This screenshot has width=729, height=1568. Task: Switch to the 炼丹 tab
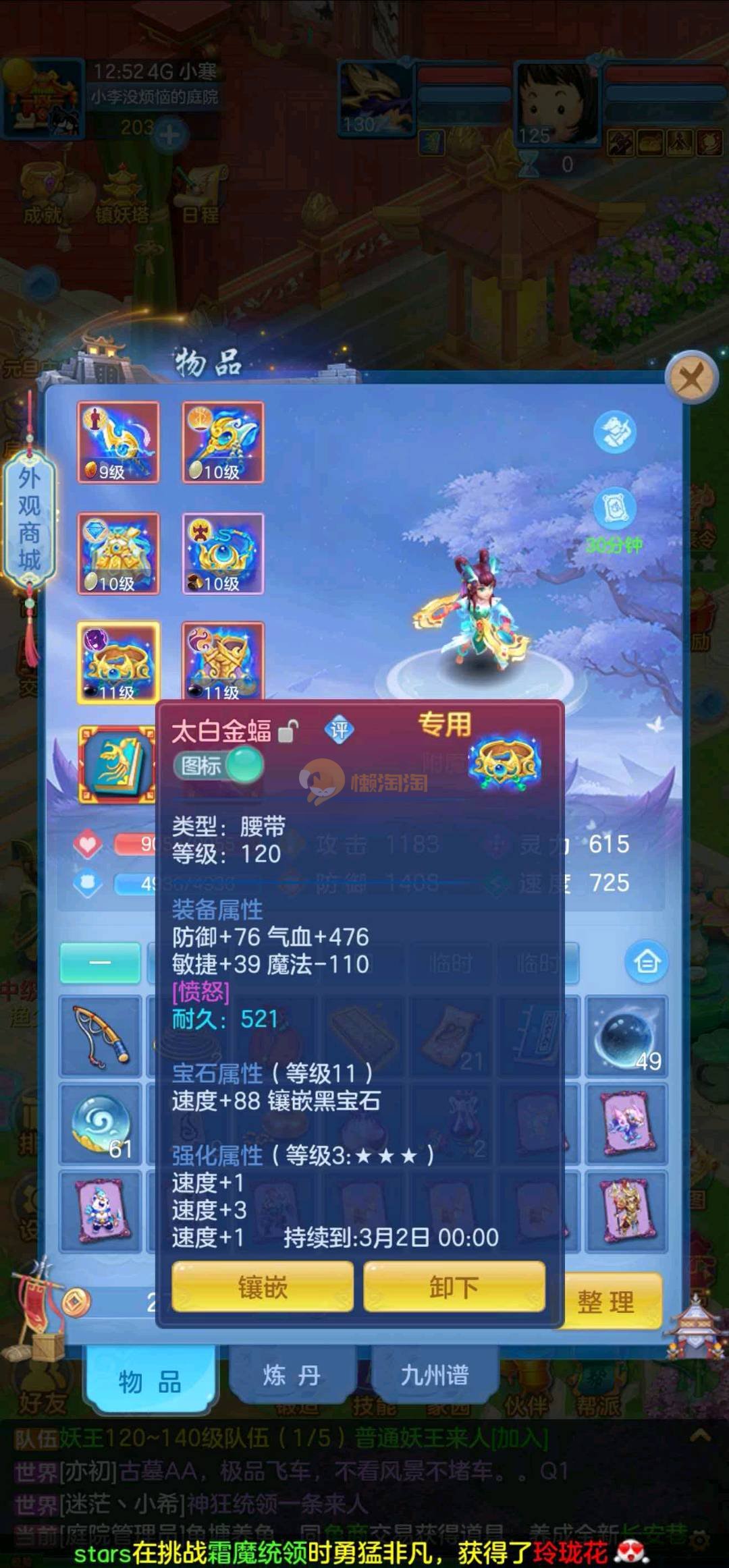291,1374
